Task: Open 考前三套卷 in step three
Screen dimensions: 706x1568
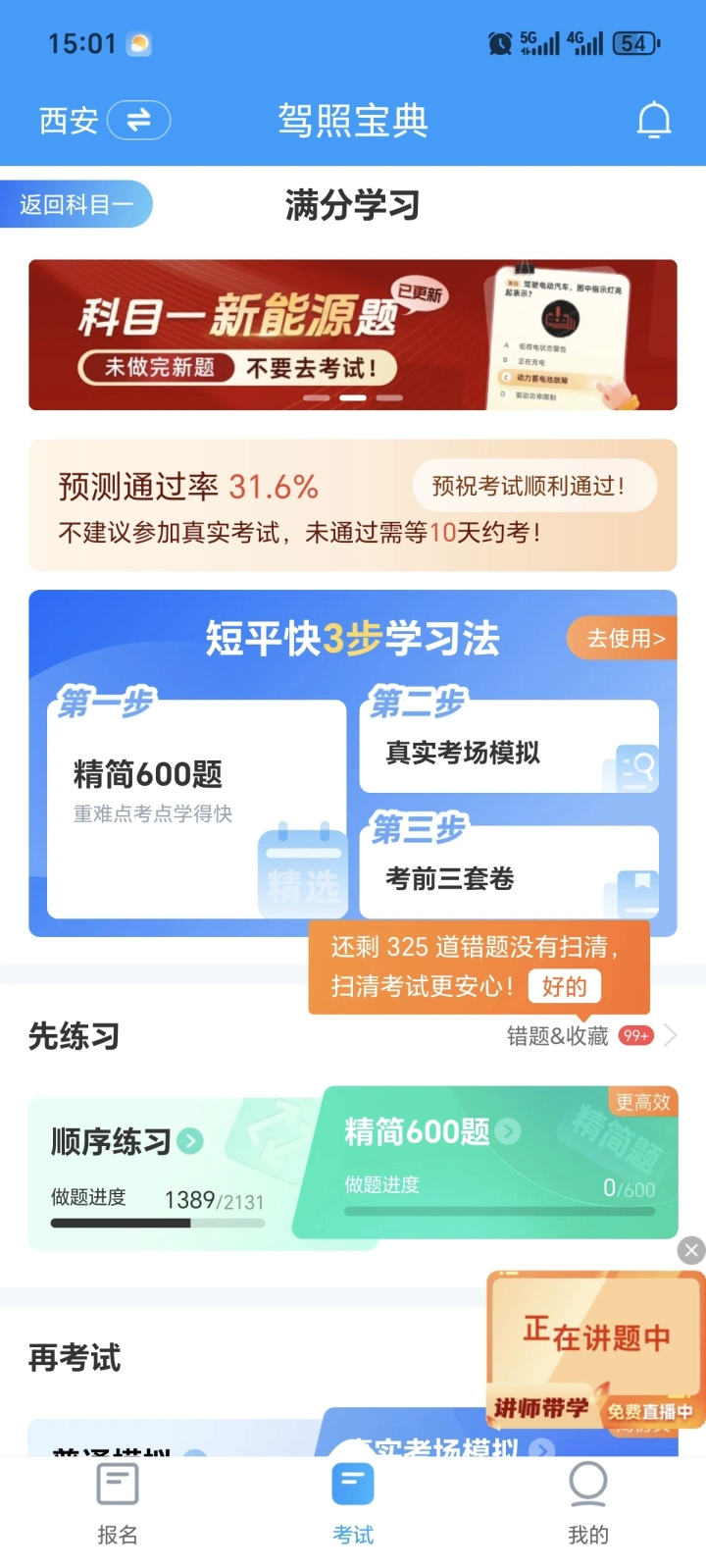Action: [x=508, y=877]
